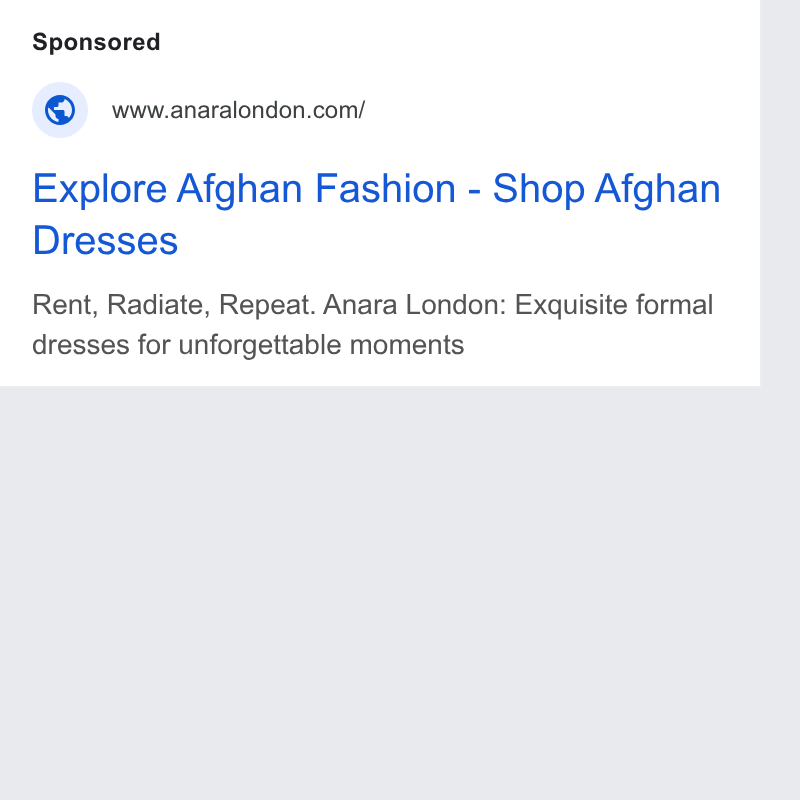Image resolution: width=800 pixels, height=800 pixels.
Task: Open the Explore Afghan Fashion ad headline
Action: [x=377, y=214]
